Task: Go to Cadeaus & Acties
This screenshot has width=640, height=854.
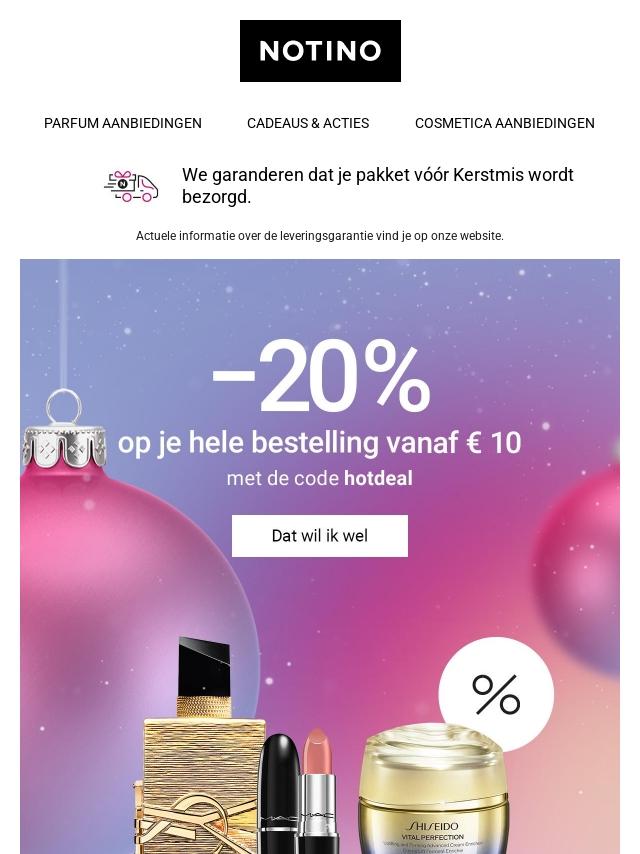Action: 308,123
